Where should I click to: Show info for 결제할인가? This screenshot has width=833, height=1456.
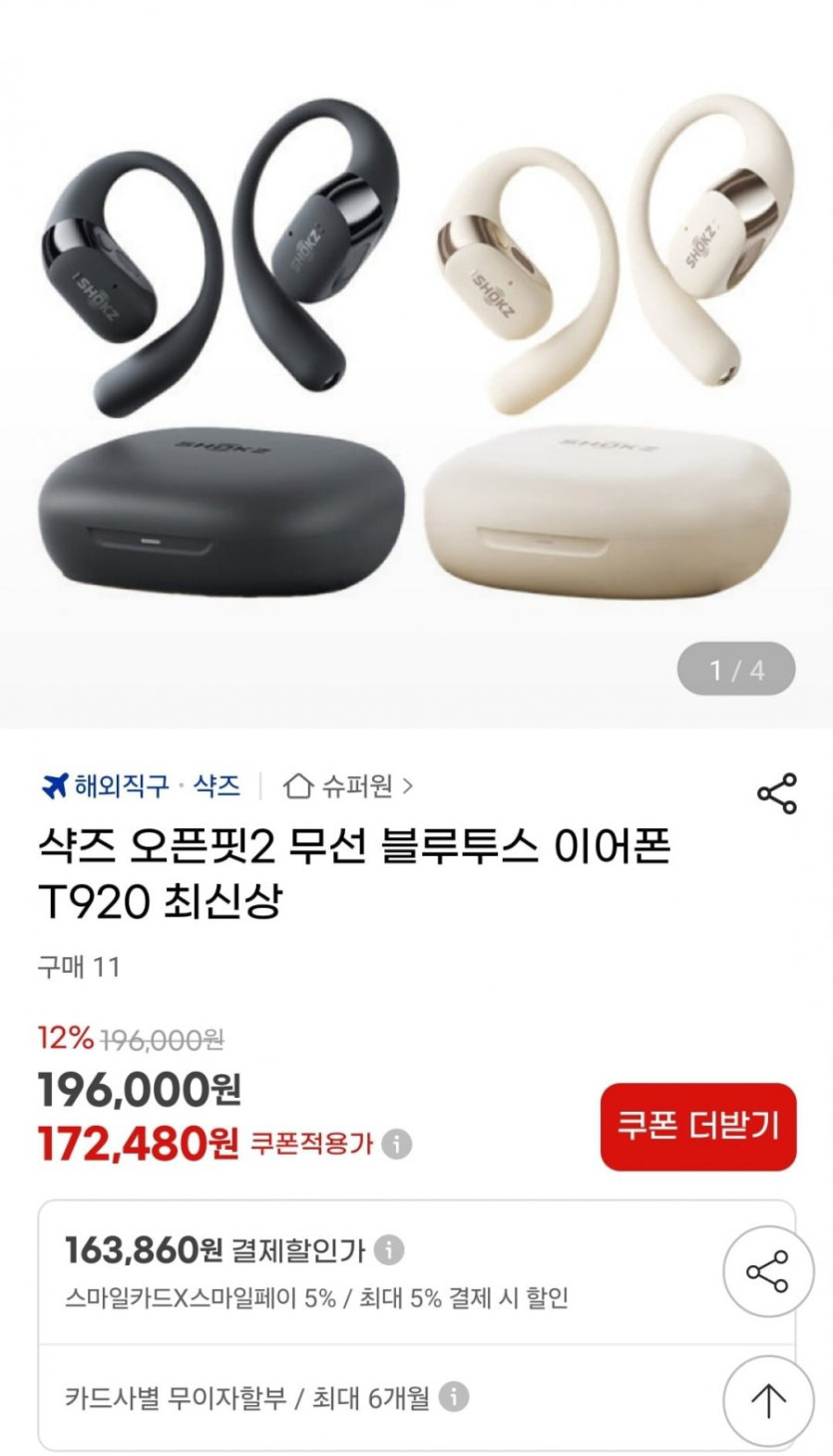click(x=389, y=1249)
